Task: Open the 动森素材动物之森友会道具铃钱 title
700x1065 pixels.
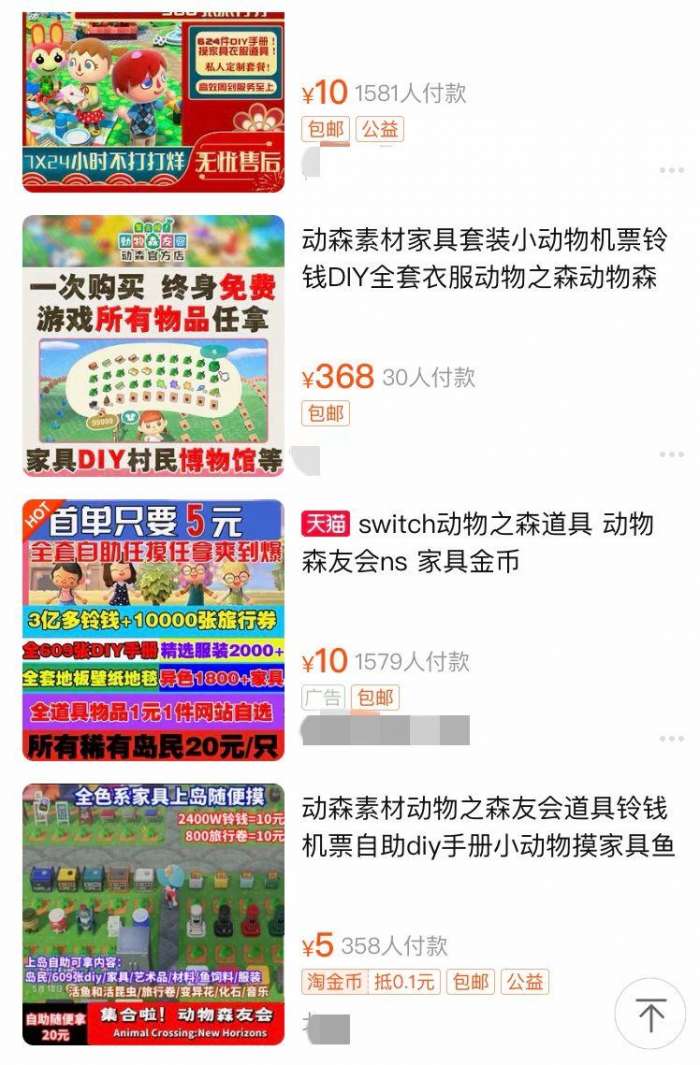Action: point(488,826)
